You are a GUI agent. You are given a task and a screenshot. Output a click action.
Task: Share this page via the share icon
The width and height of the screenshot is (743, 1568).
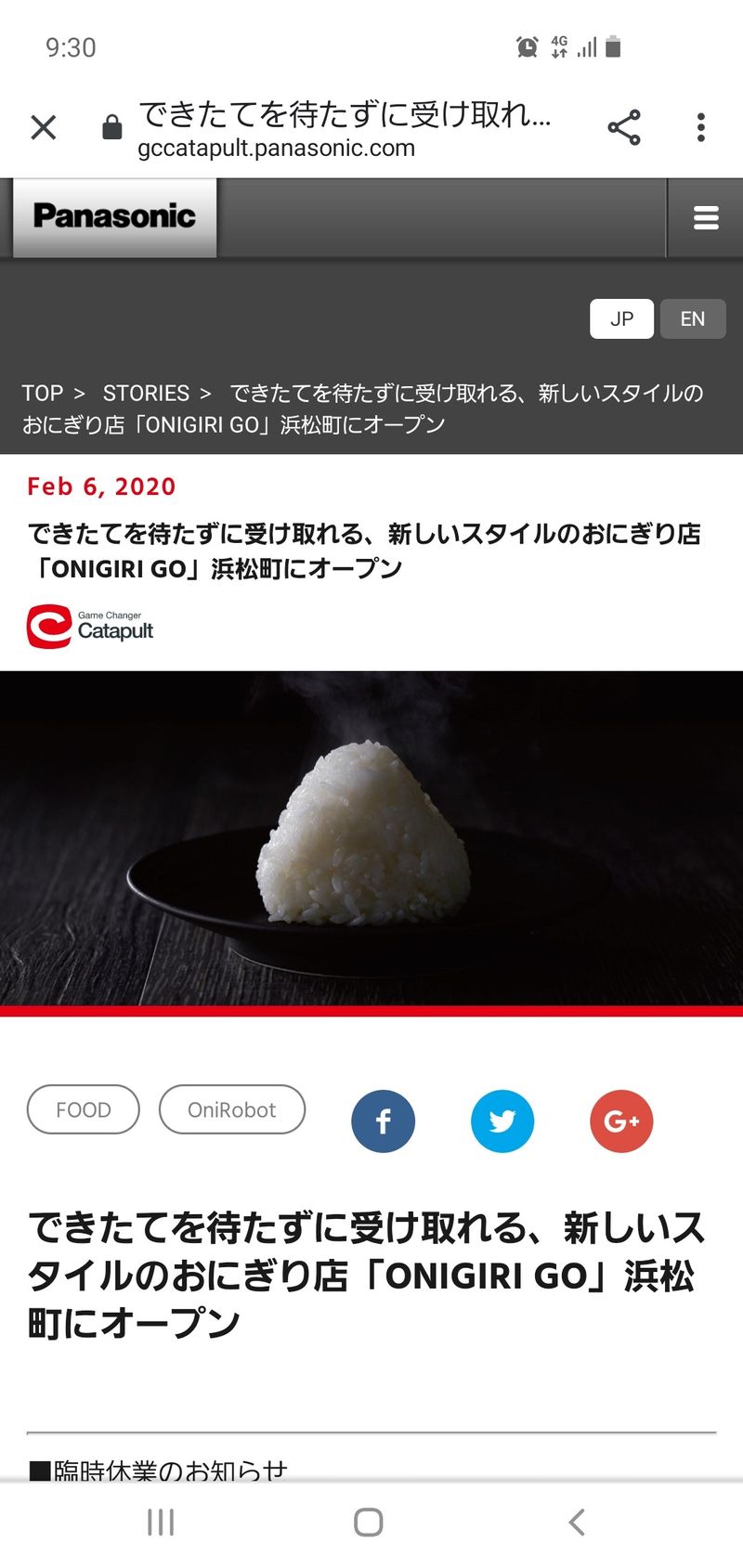coord(624,127)
